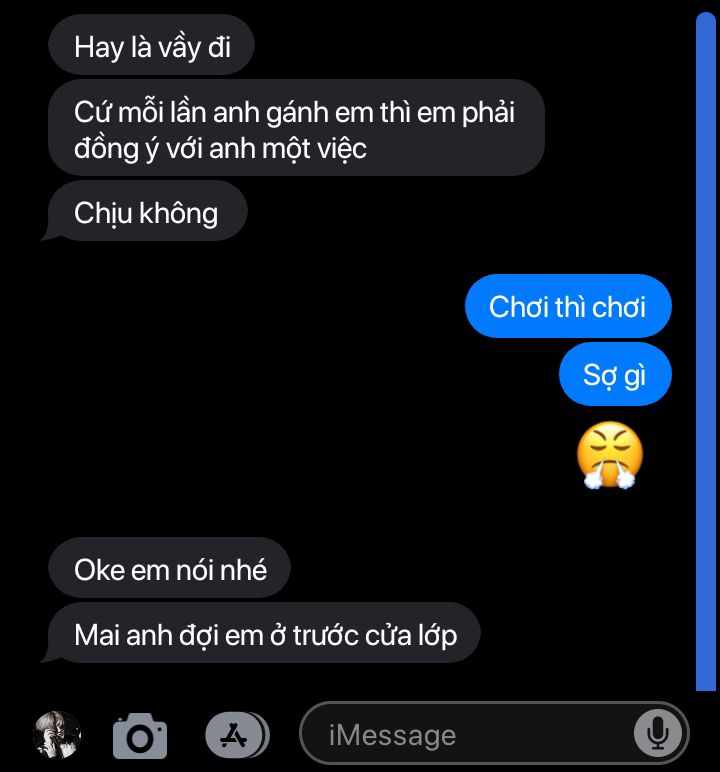Start recording an audio message
The height and width of the screenshot is (772, 720).
click(657, 735)
